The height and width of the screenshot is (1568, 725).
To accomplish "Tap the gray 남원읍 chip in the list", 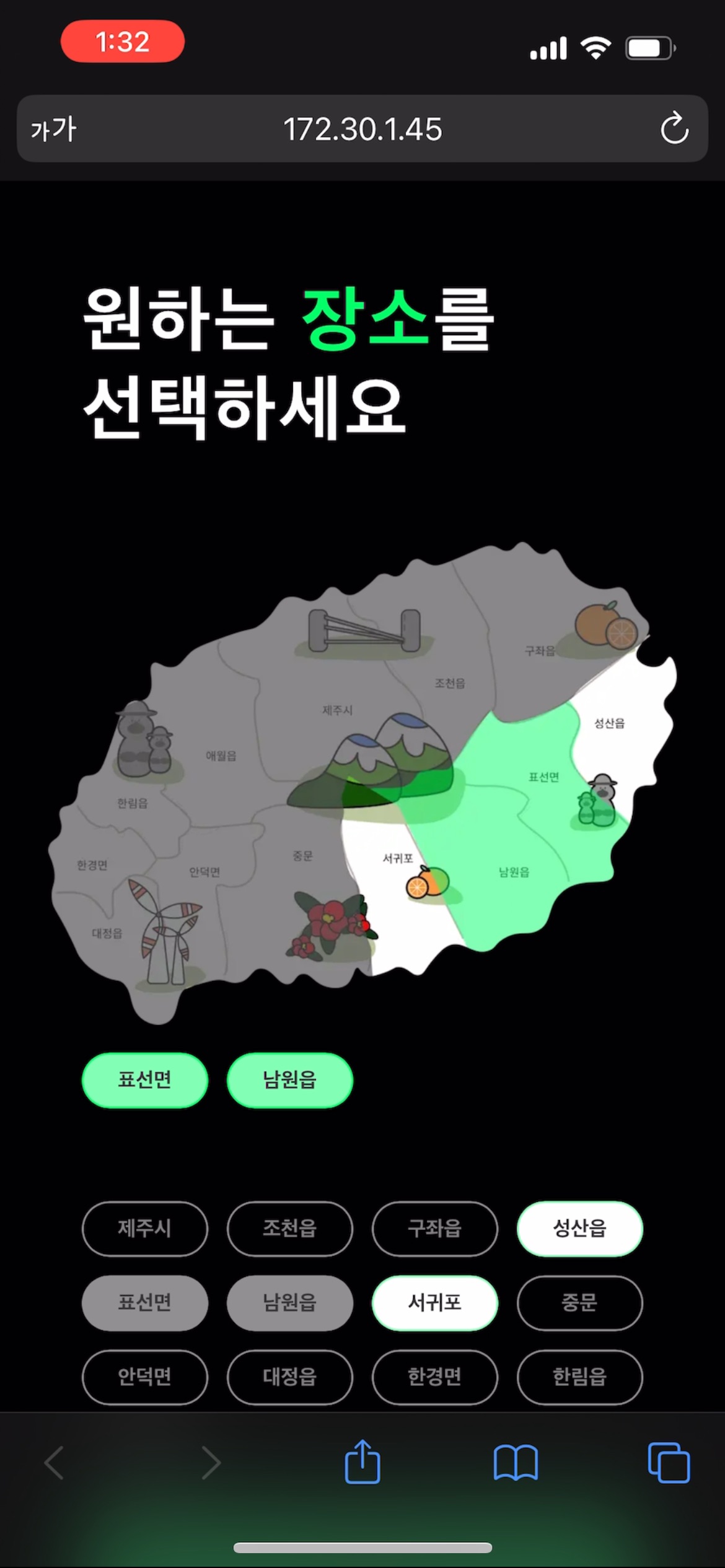I will [x=290, y=1302].
